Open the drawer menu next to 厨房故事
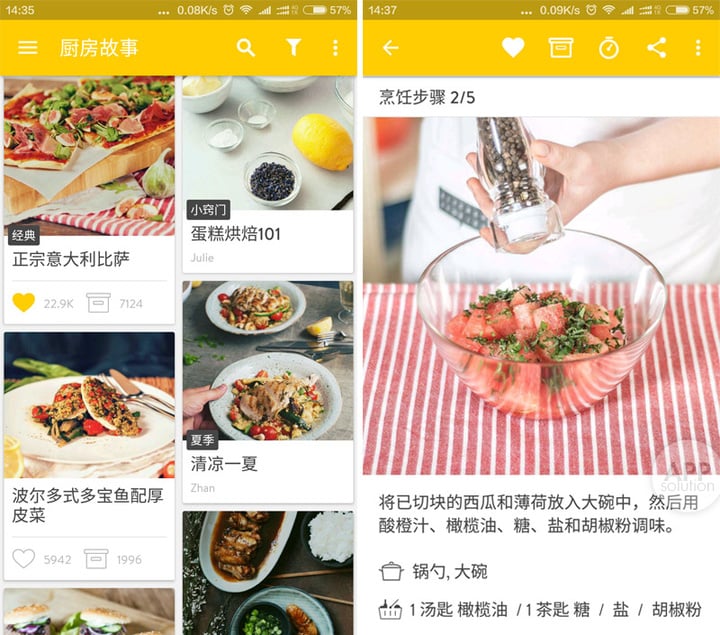Screen dimensions: 720x635 point(28,48)
